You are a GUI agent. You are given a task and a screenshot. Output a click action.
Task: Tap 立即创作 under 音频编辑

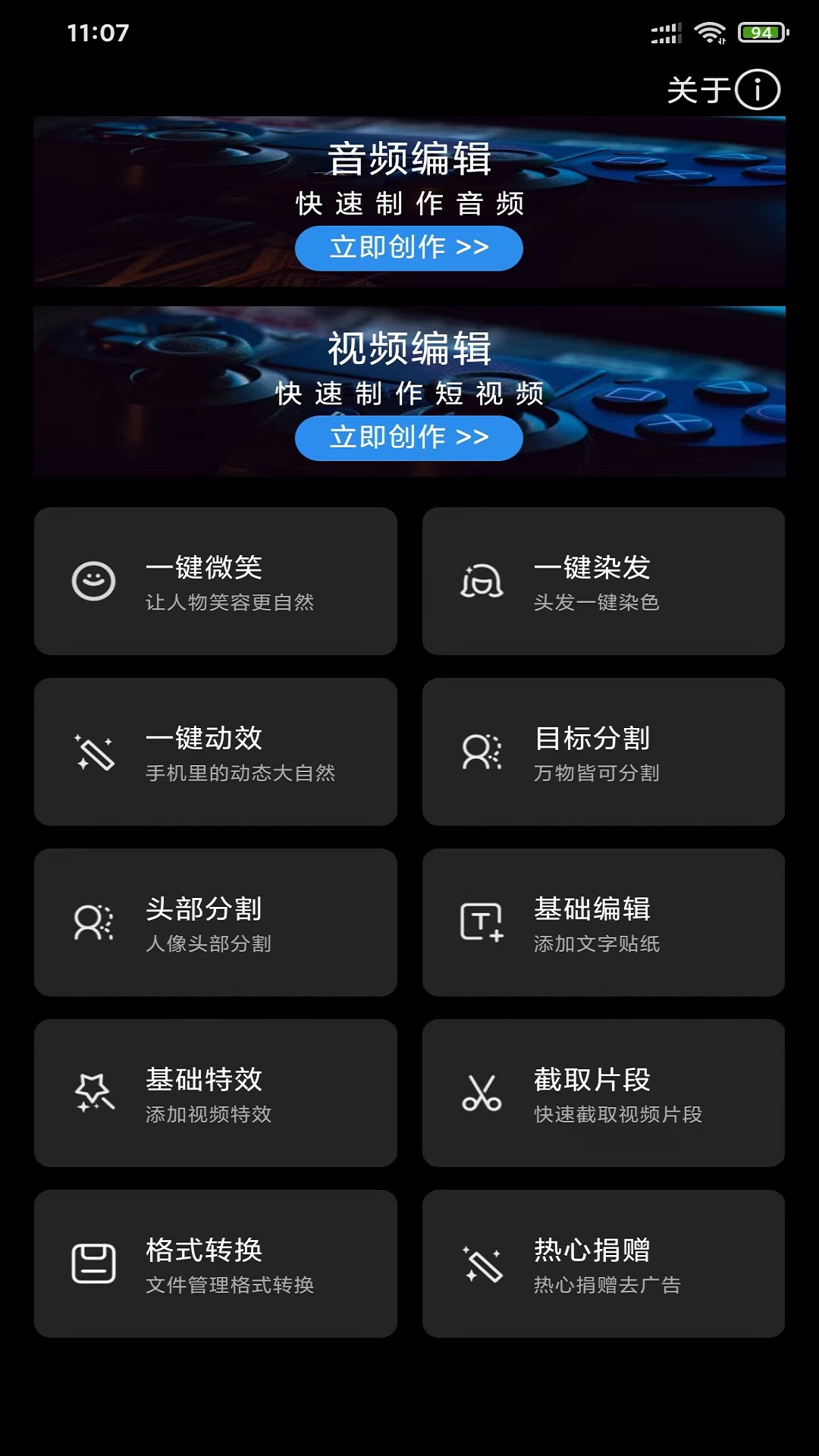point(409,248)
